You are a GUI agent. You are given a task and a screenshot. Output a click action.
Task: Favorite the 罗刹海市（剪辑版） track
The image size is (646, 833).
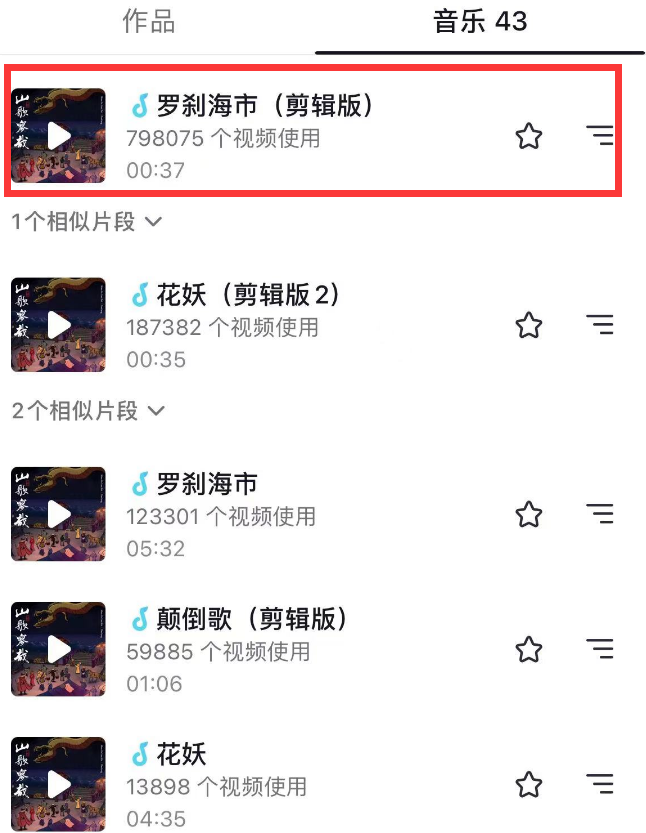click(x=529, y=136)
